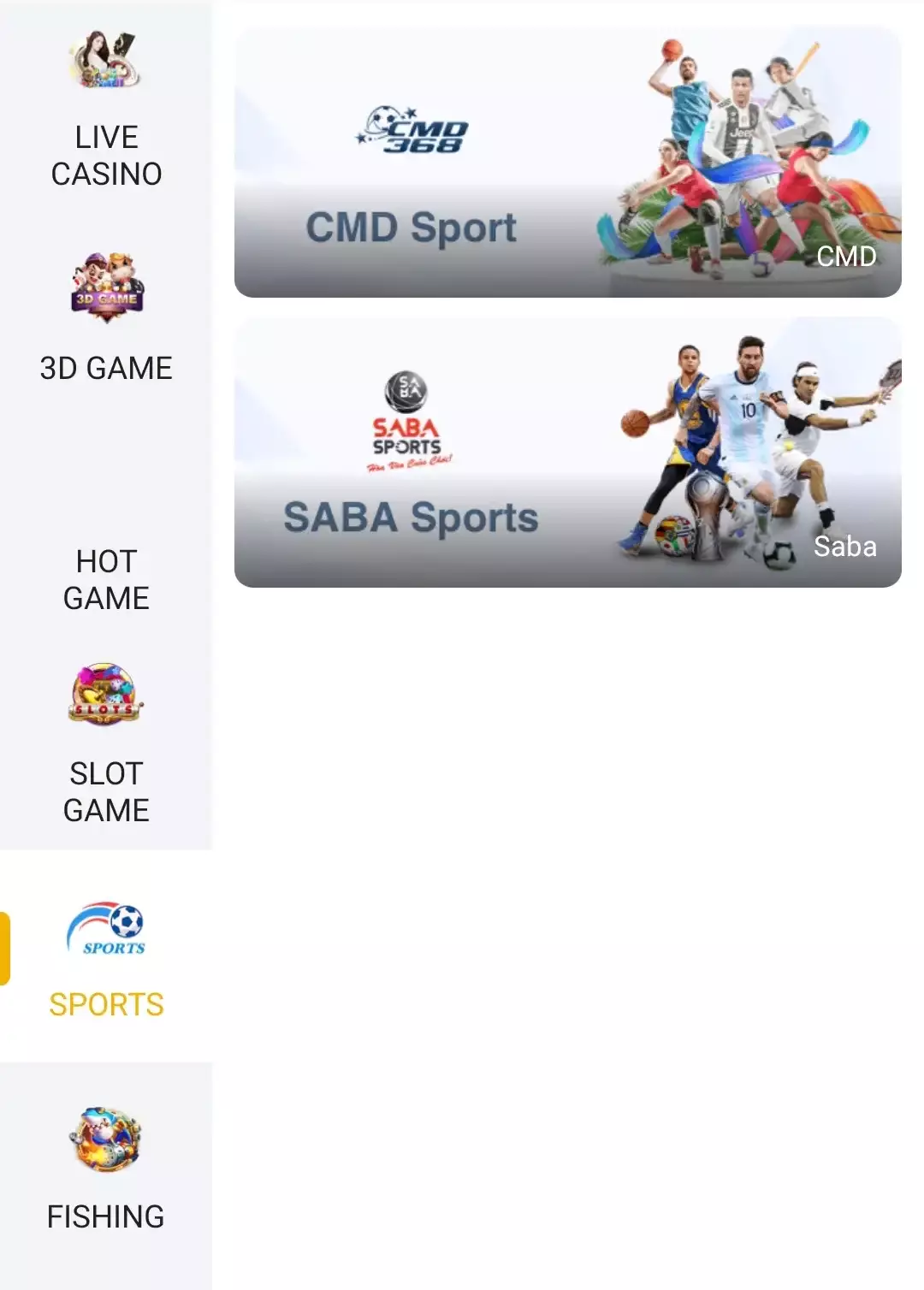Screen dimensions: 924x1290
Task: Switch to the HOT GAME category
Action: pyautogui.click(x=105, y=580)
